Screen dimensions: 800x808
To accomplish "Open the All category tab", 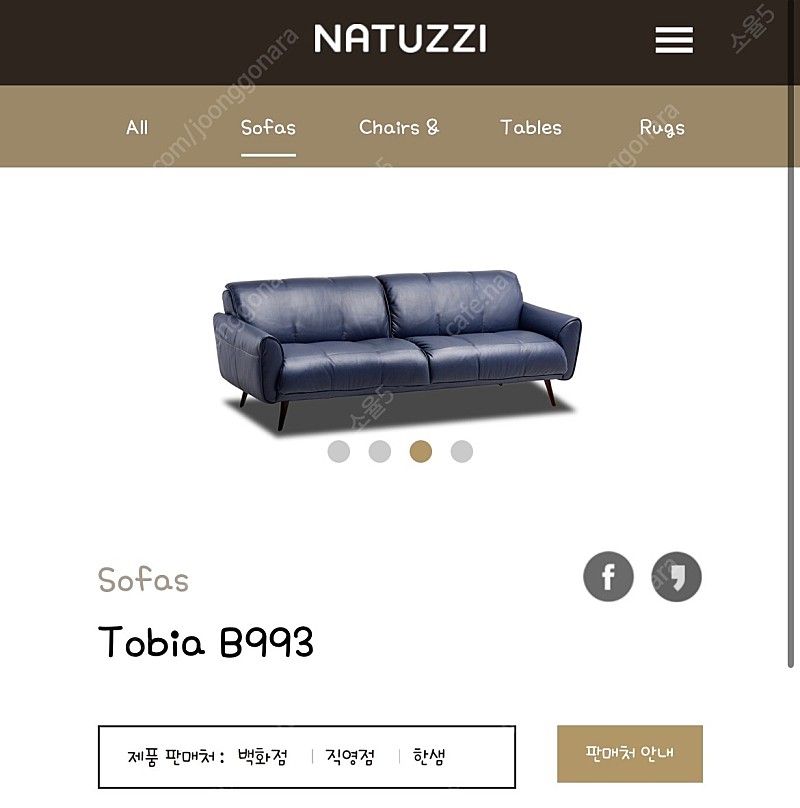I will (136, 127).
